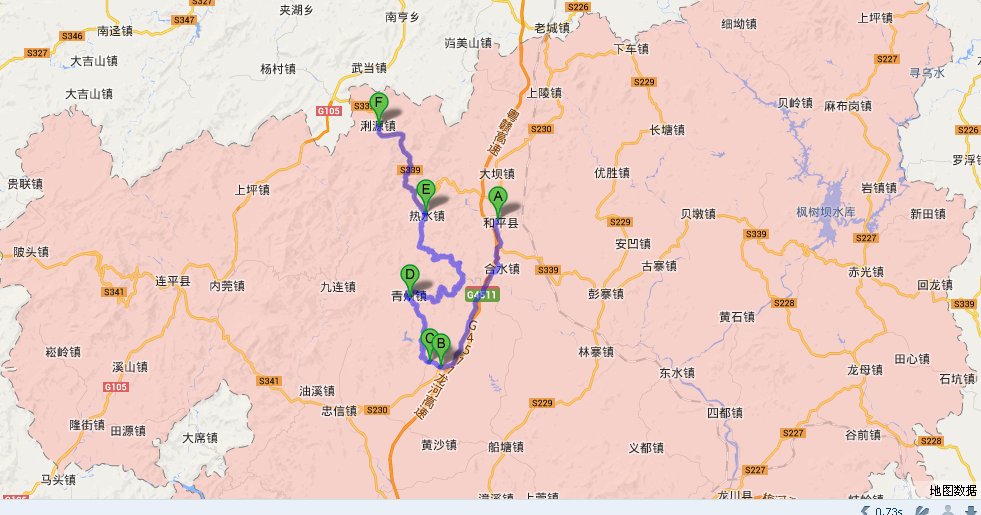
Task: Tap route marker A at 和平县
Action: coord(498,198)
